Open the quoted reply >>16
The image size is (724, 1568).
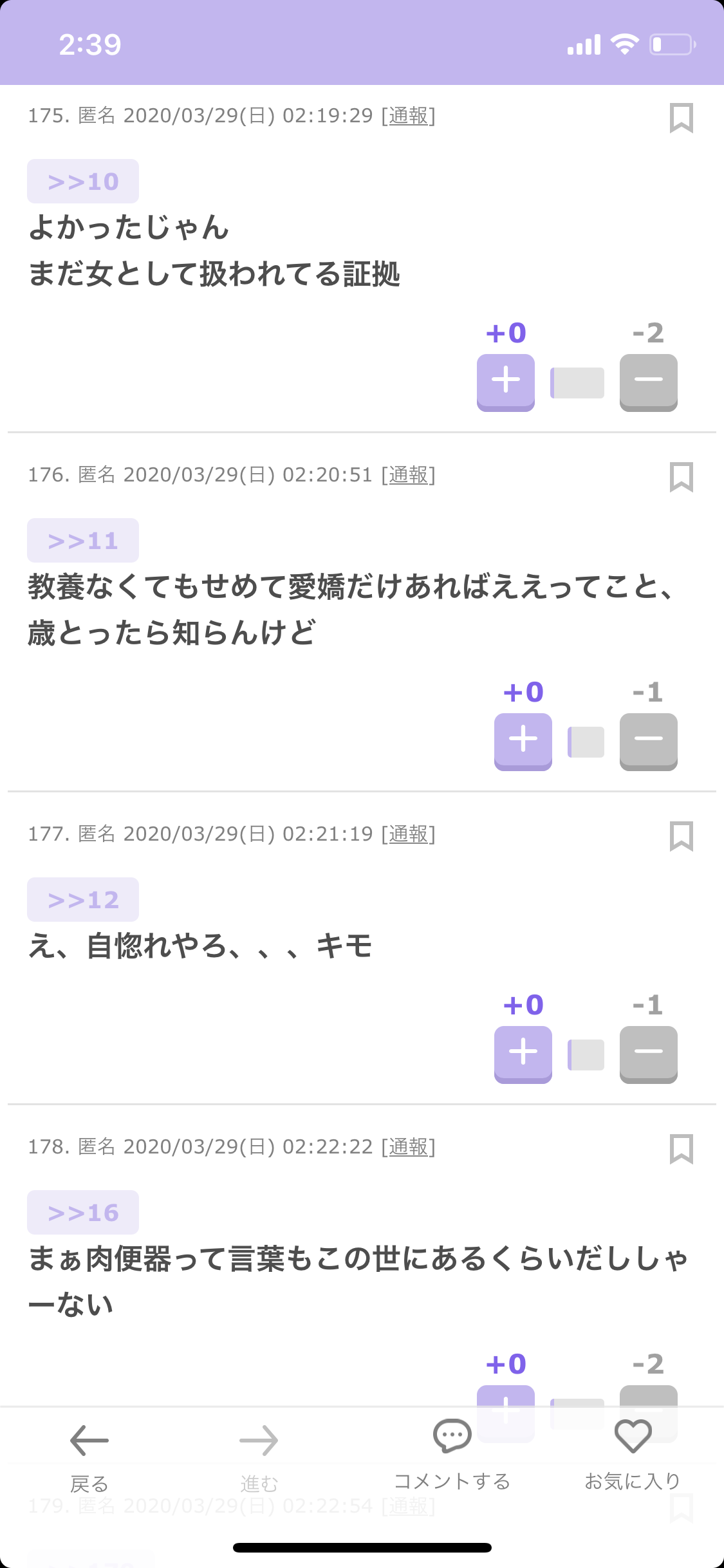(x=83, y=1213)
